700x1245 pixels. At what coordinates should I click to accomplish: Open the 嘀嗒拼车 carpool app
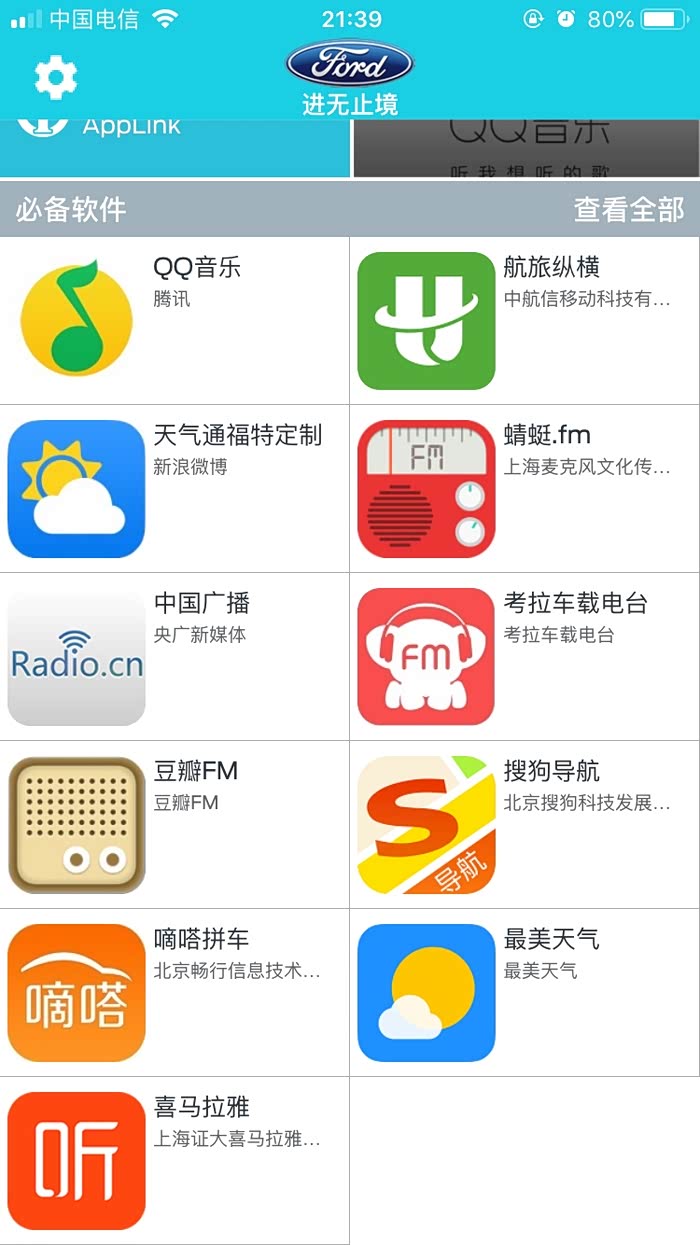point(175,992)
